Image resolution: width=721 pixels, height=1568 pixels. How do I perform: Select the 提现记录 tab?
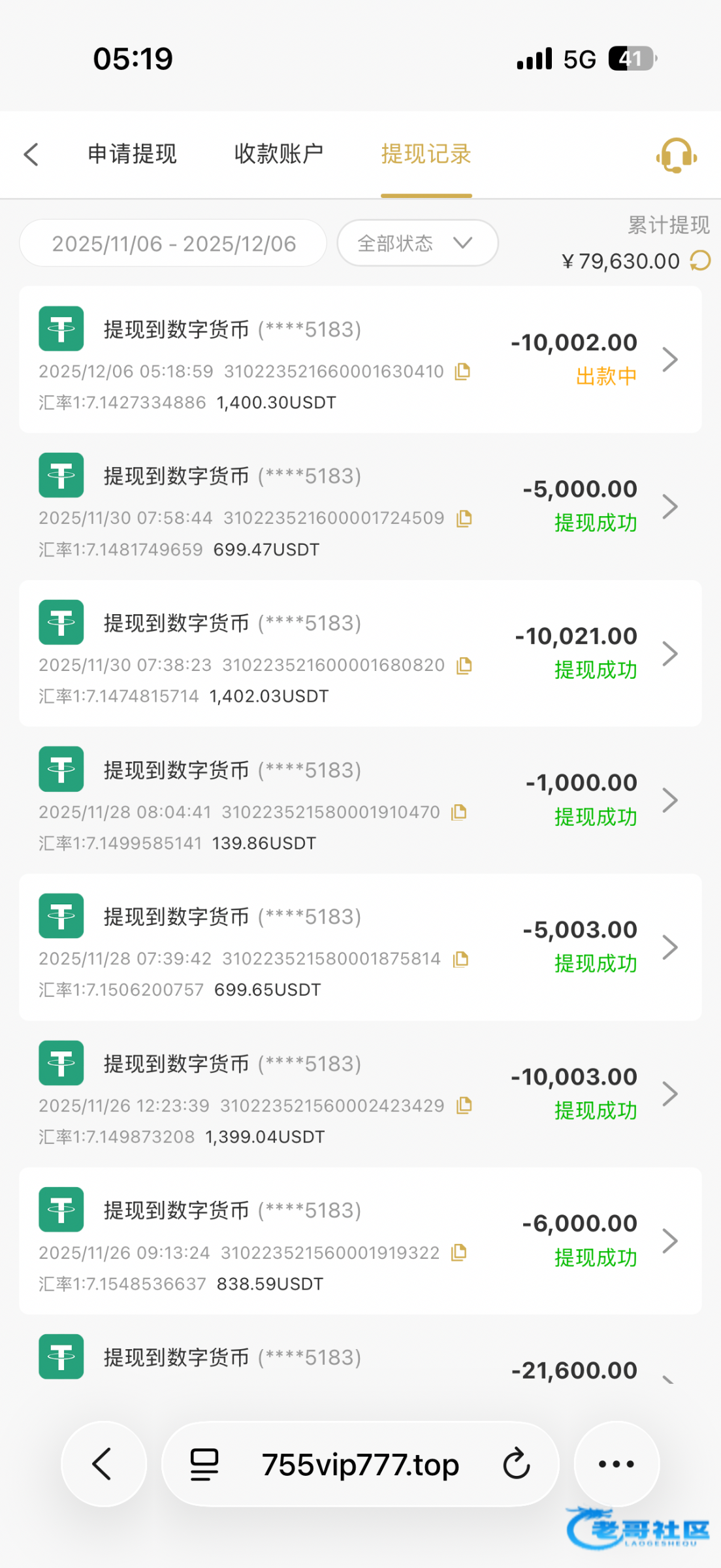coord(426,154)
